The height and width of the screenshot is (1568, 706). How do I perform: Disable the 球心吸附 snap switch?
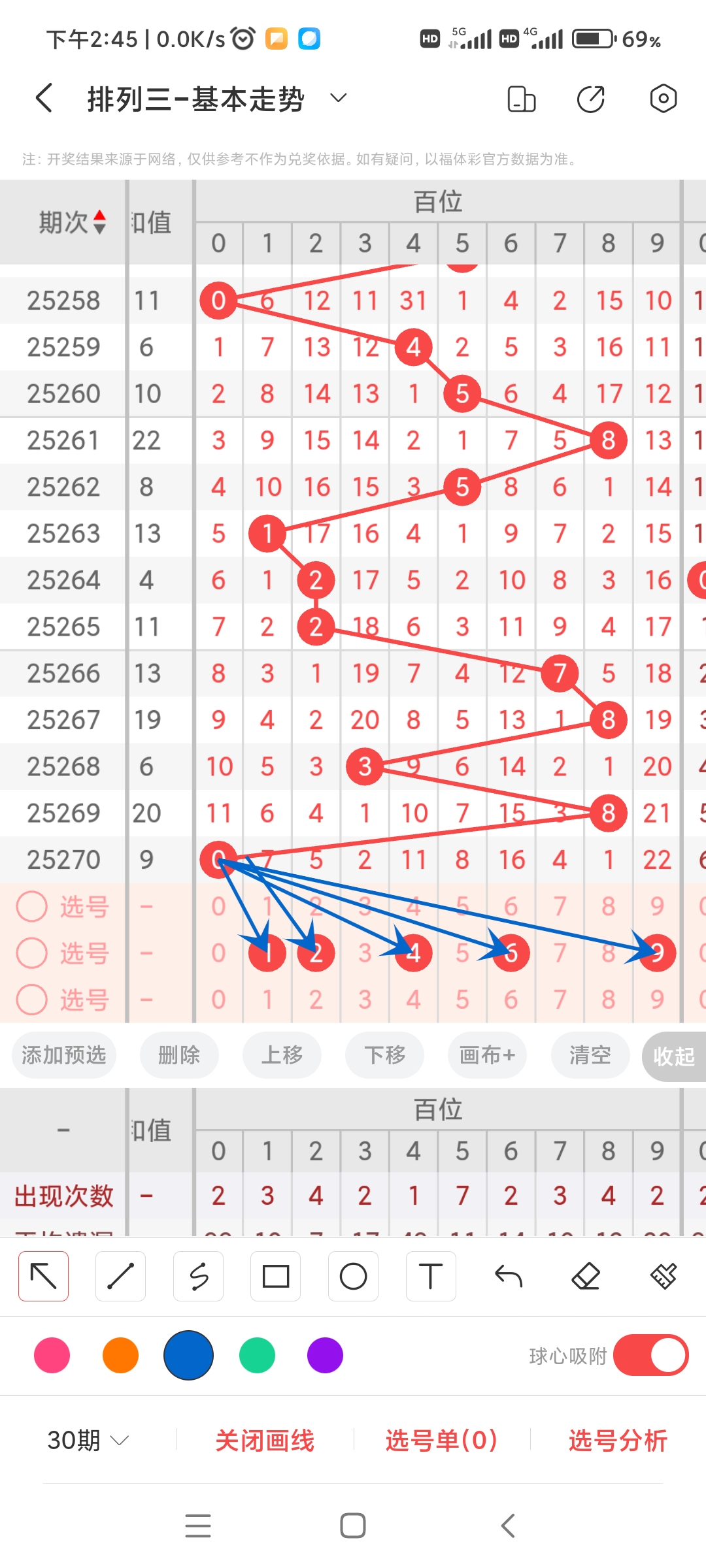point(650,1356)
